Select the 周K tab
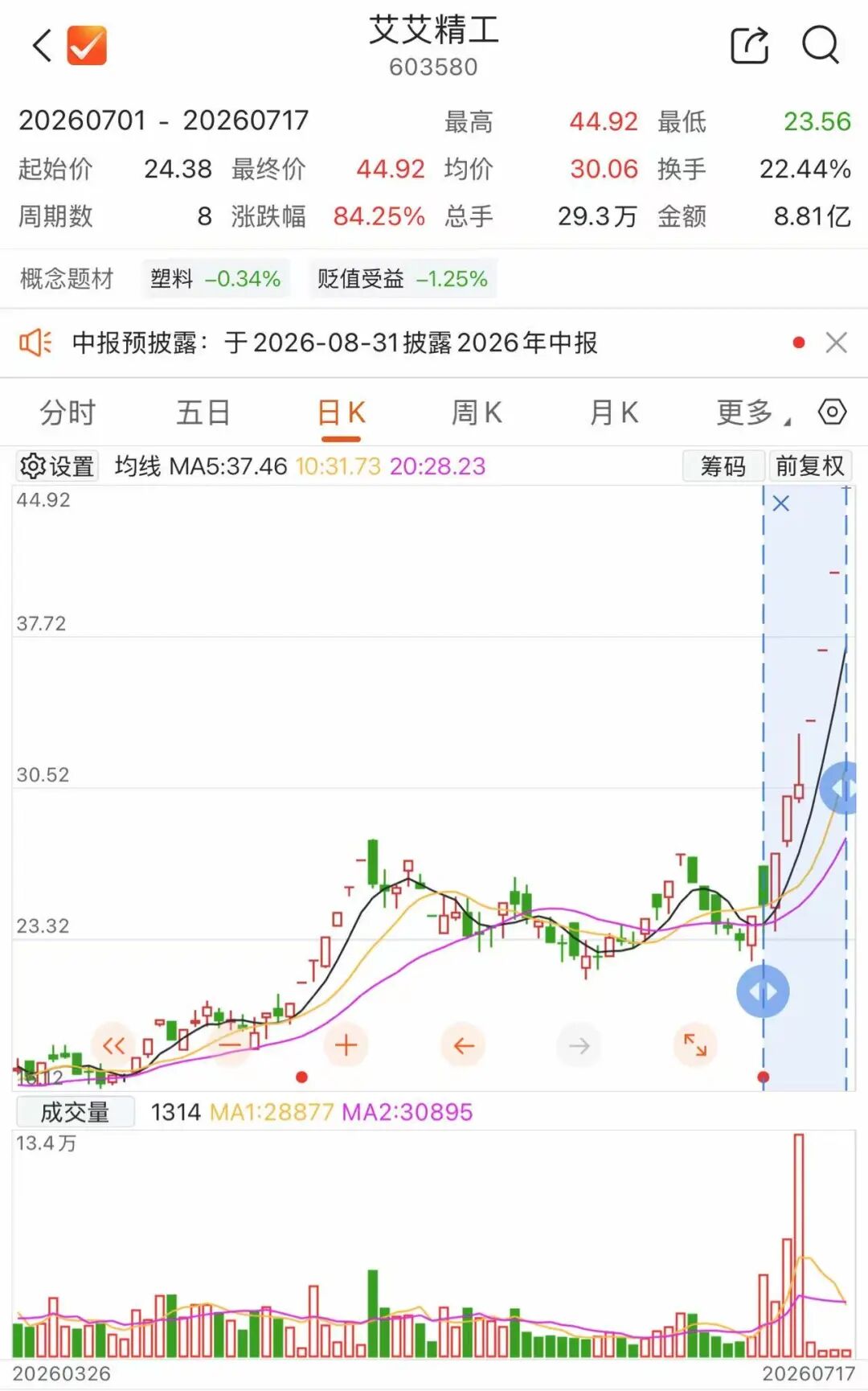The image size is (868, 1391). point(477,413)
